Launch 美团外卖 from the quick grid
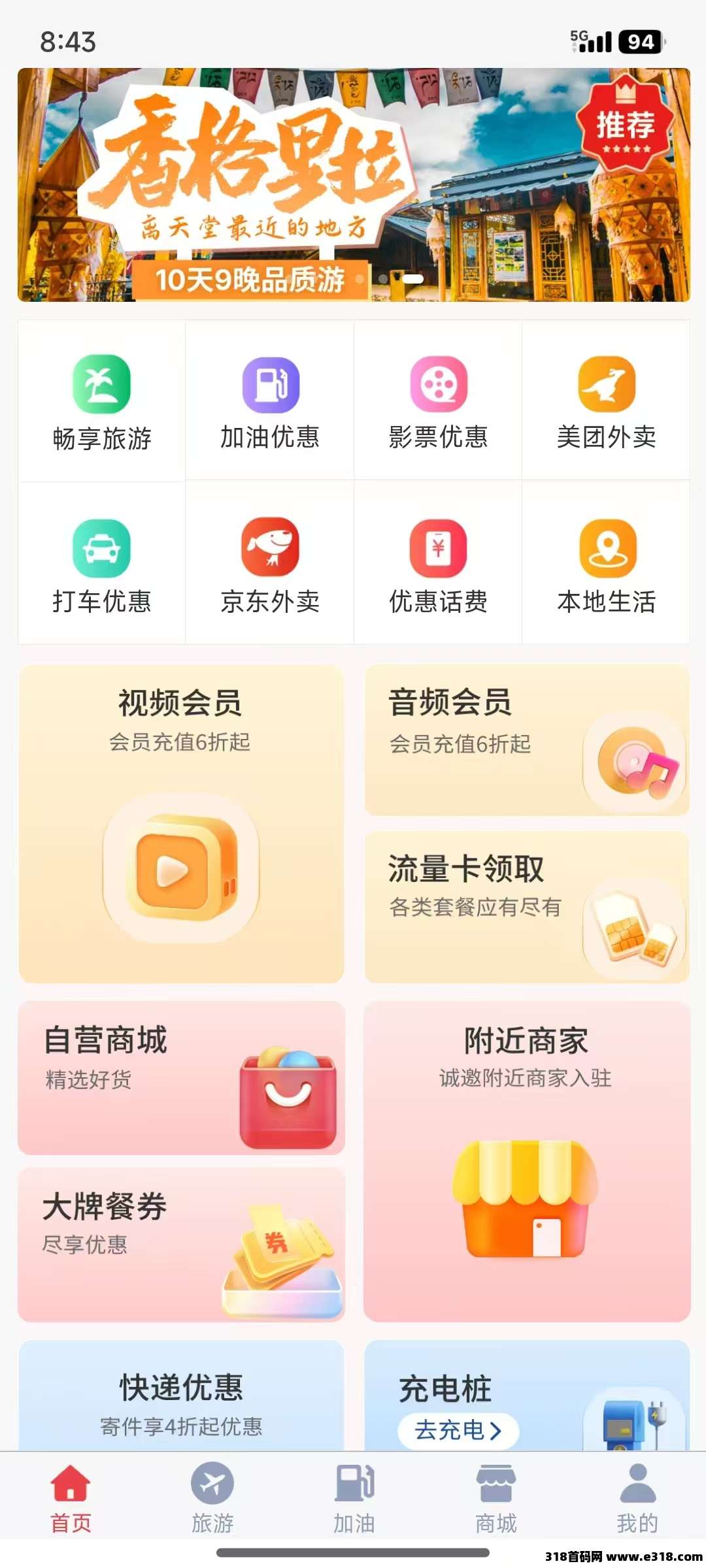706x1568 pixels. pos(605,402)
